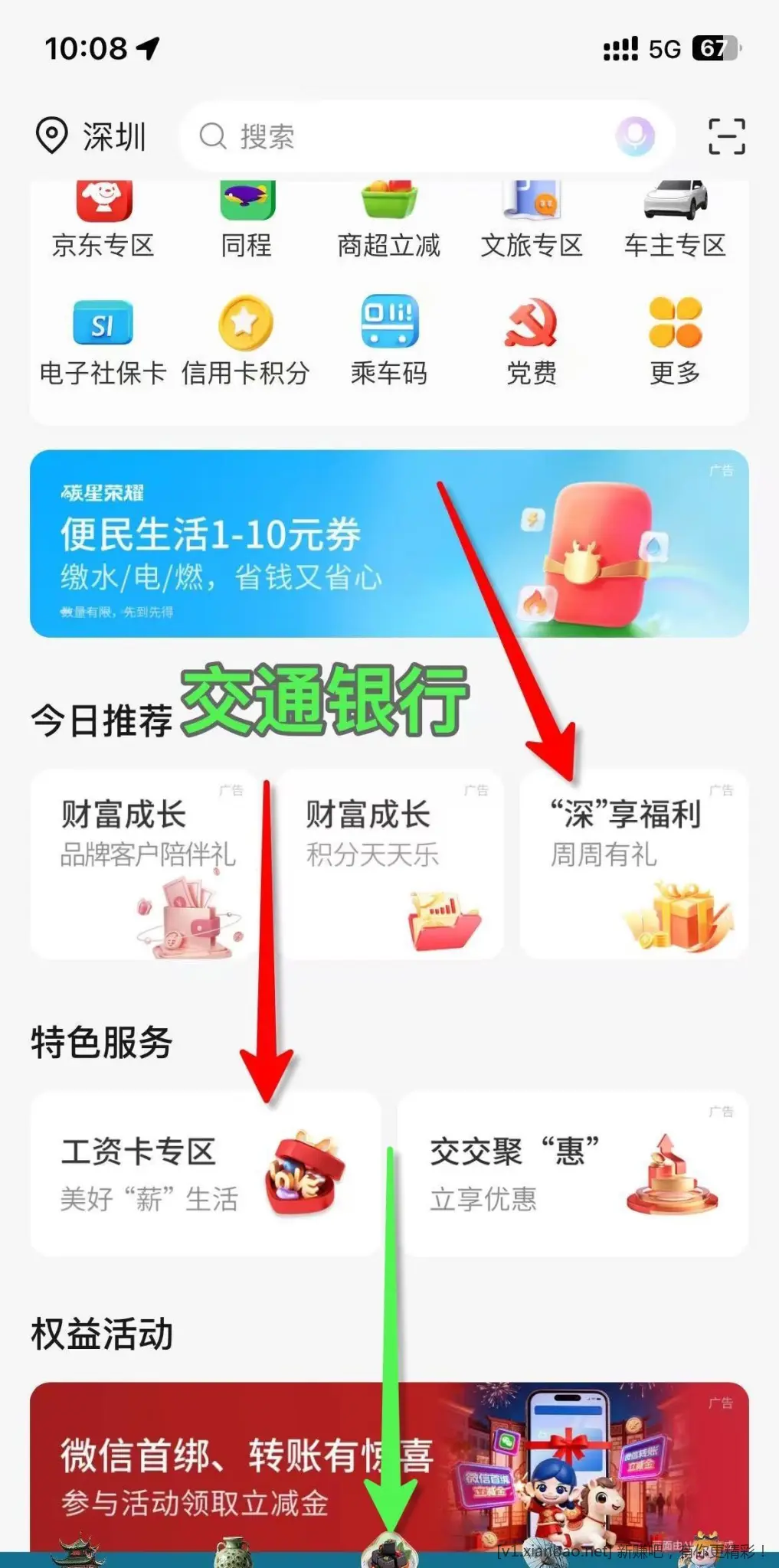Check 信用卡积分

point(246,341)
